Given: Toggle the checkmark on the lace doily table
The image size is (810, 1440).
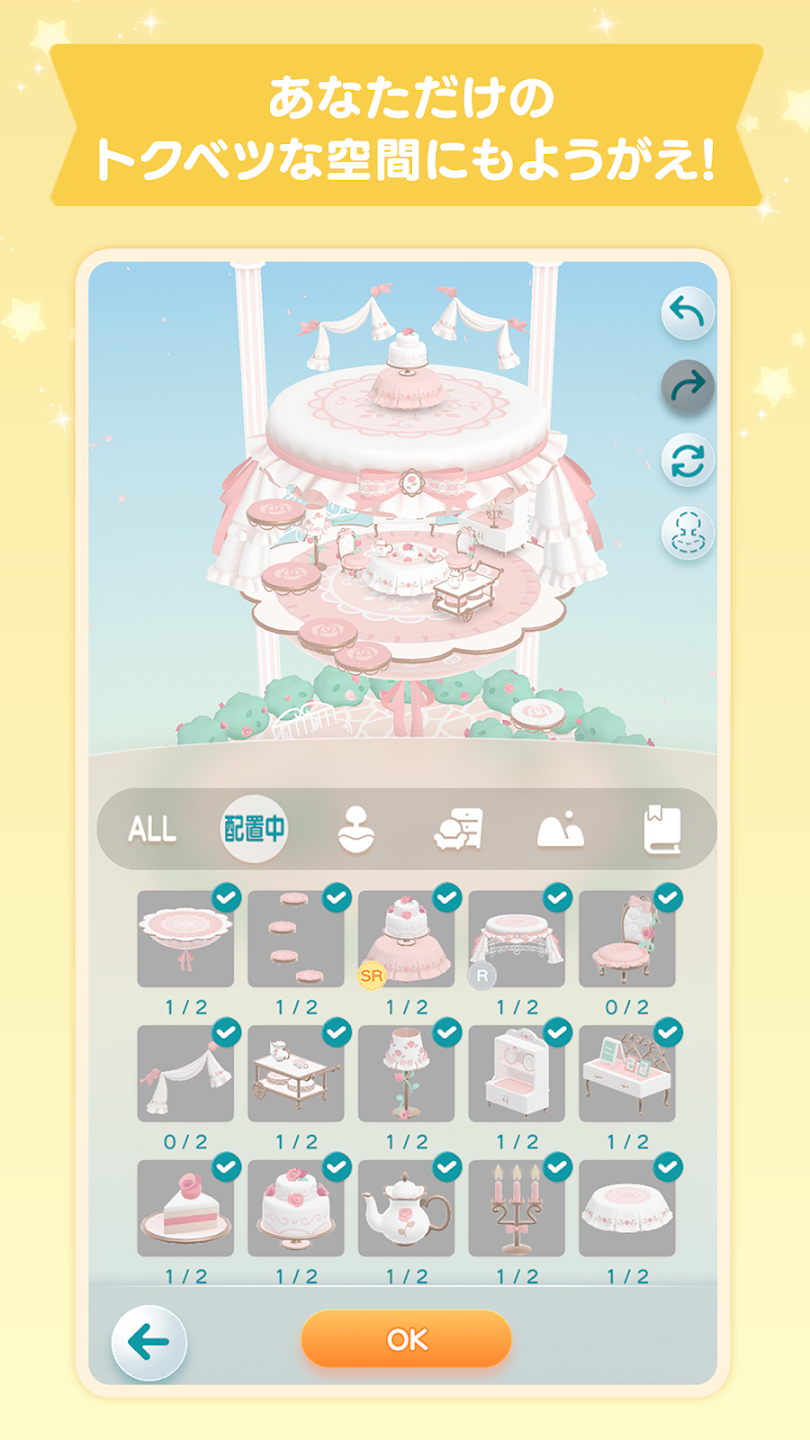Looking at the screenshot, I should tap(228, 898).
